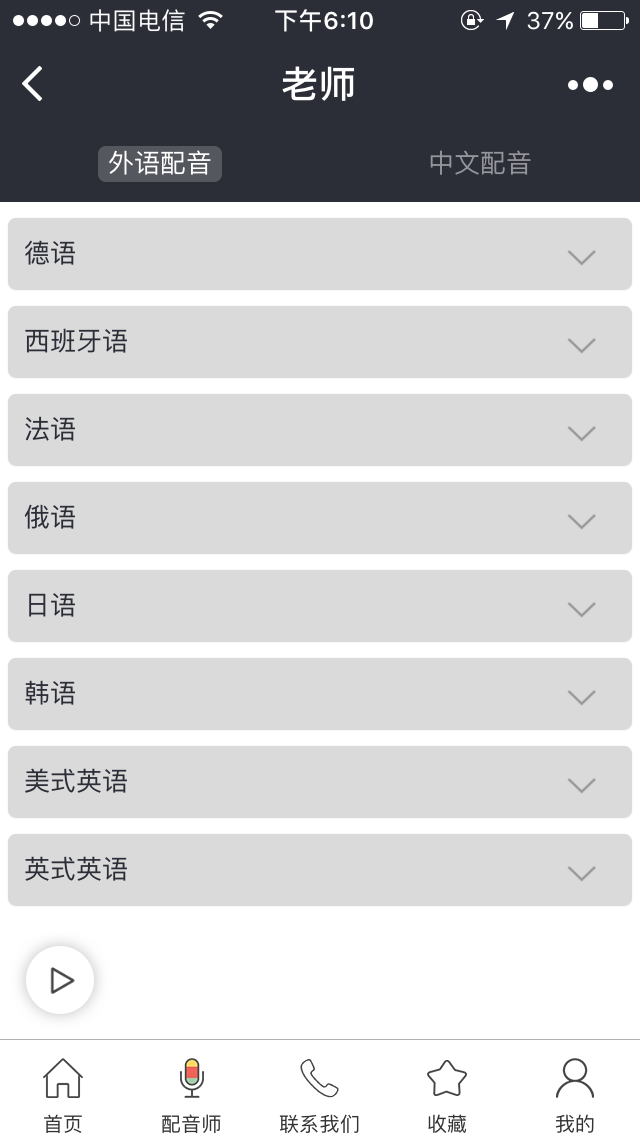Open the 联系我们 tab

click(320, 1095)
